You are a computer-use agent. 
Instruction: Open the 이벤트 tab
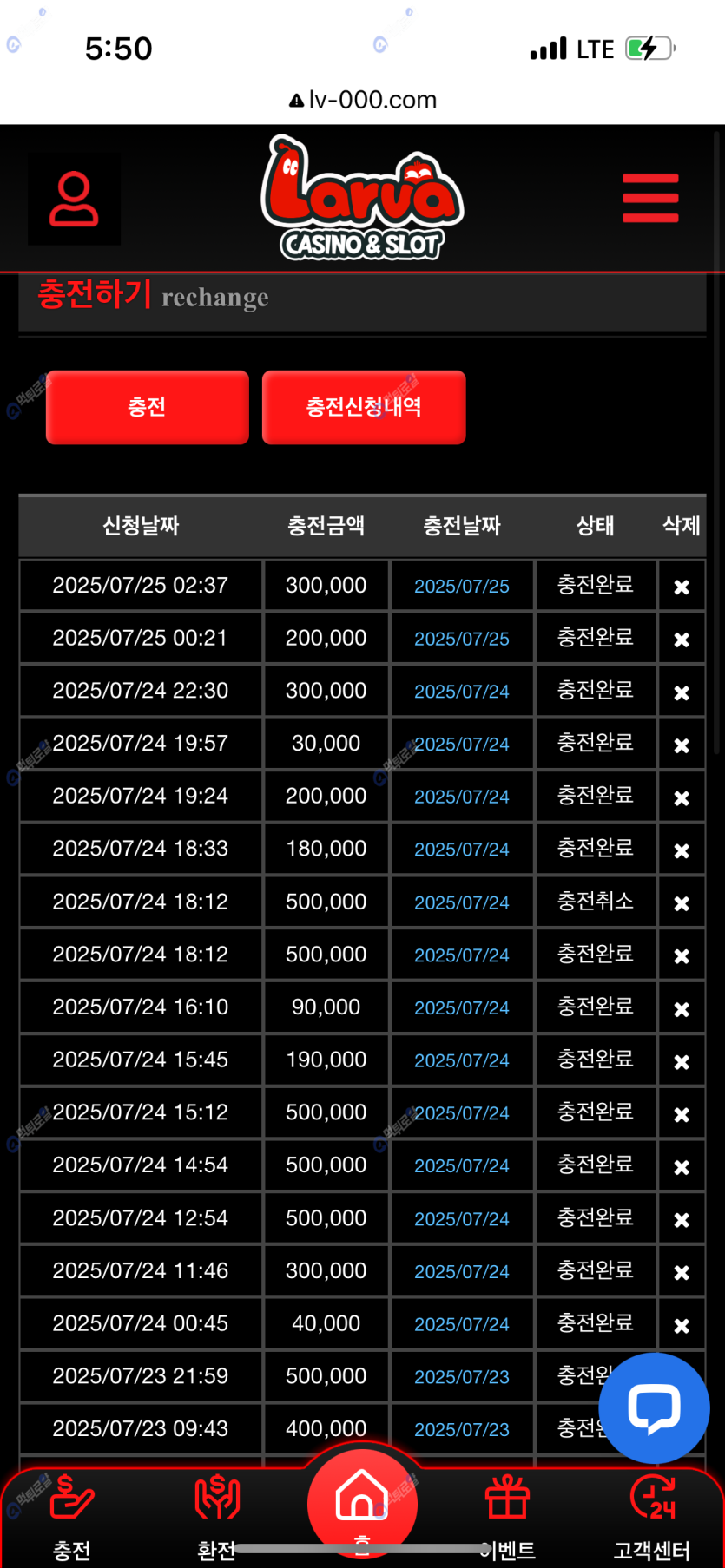tap(507, 1514)
